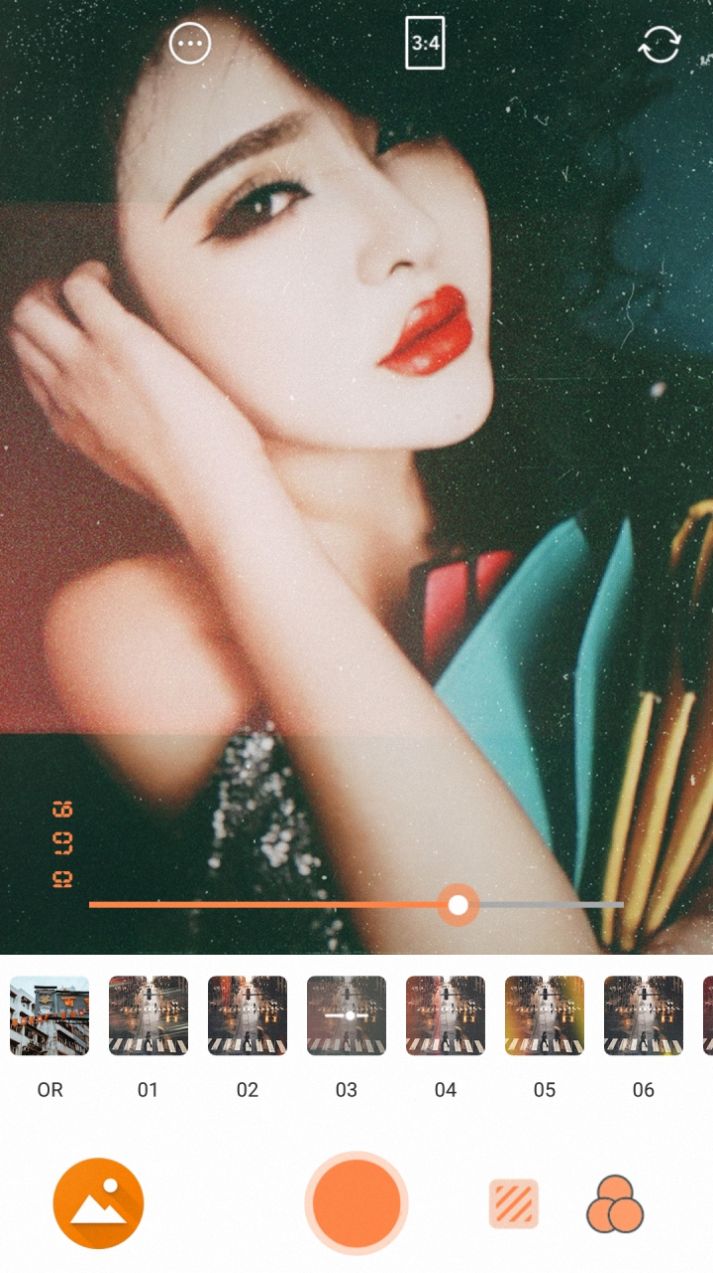Open the photo gallery

coord(98,1203)
